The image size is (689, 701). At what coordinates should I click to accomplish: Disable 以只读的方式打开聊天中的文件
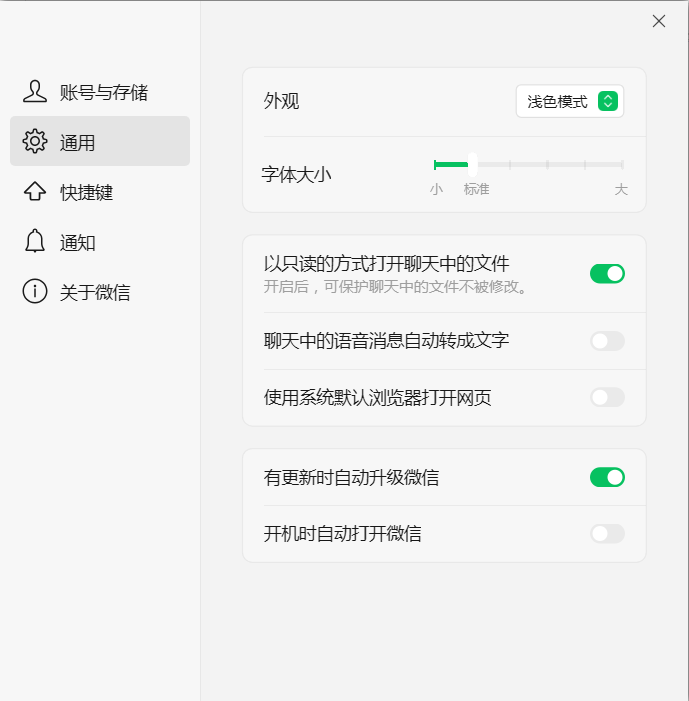(607, 274)
